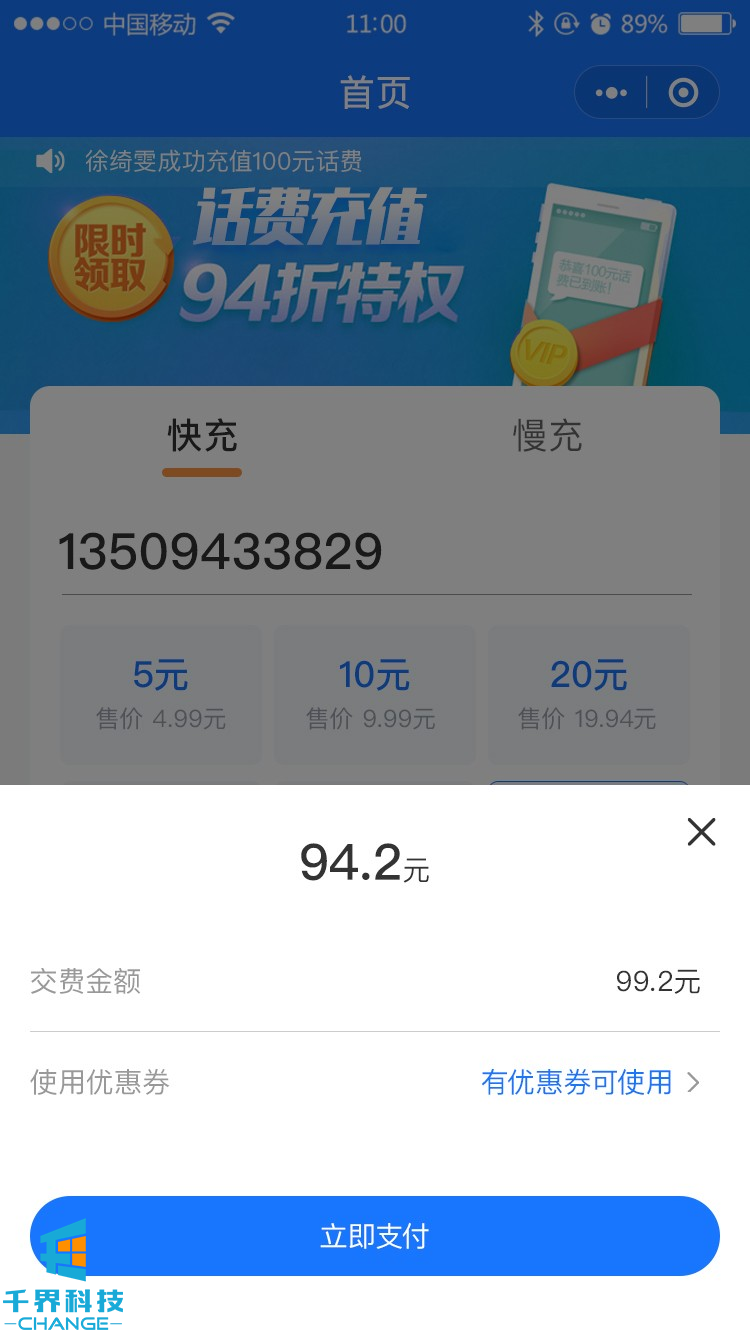Close the payment sheet
This screenshot has height=1334, width=750.
[x=701, y=831]
